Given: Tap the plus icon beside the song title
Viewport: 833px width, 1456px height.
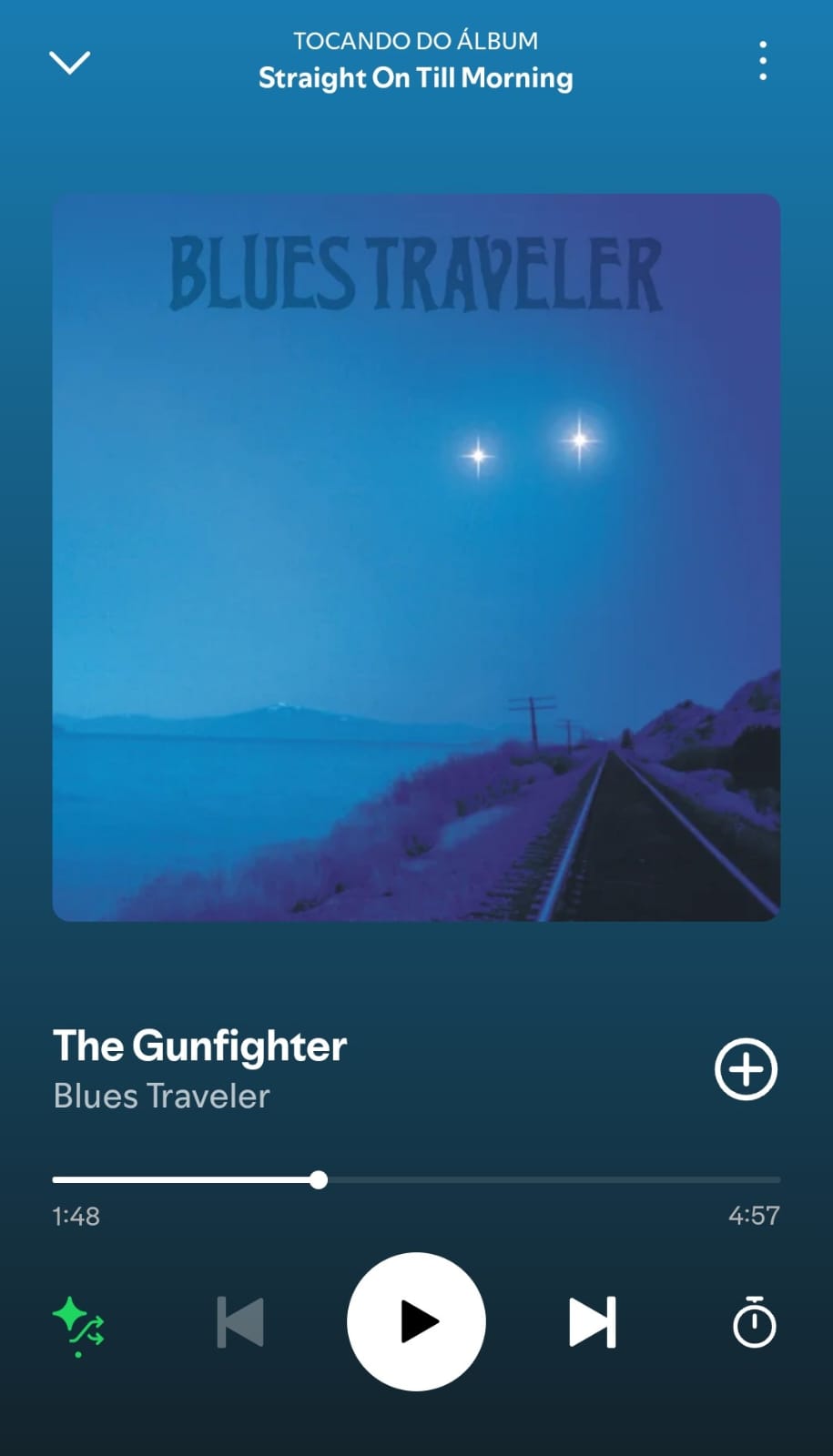Looking at the screenshot, I should (746, 1069).
